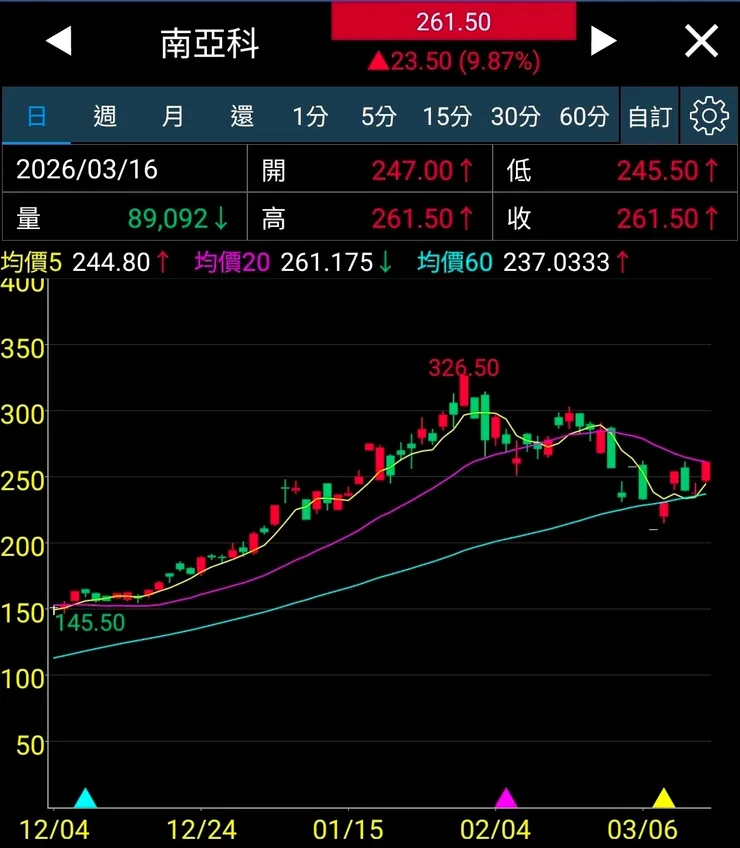Select the 日 daily chart tab
Image resolution: width=740 pixels, height=848 pixels.
(x=36, y=116)
